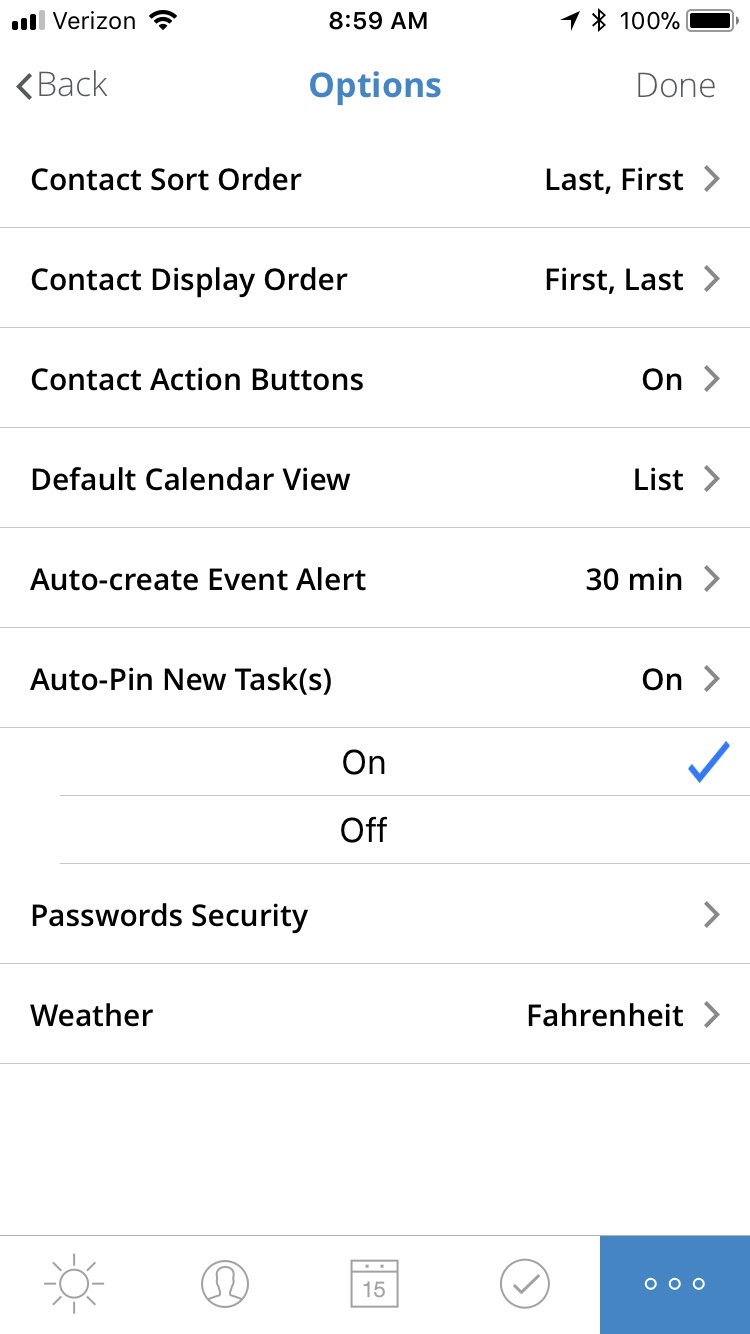Change Weather unit setting

(x=375, y=1015)
